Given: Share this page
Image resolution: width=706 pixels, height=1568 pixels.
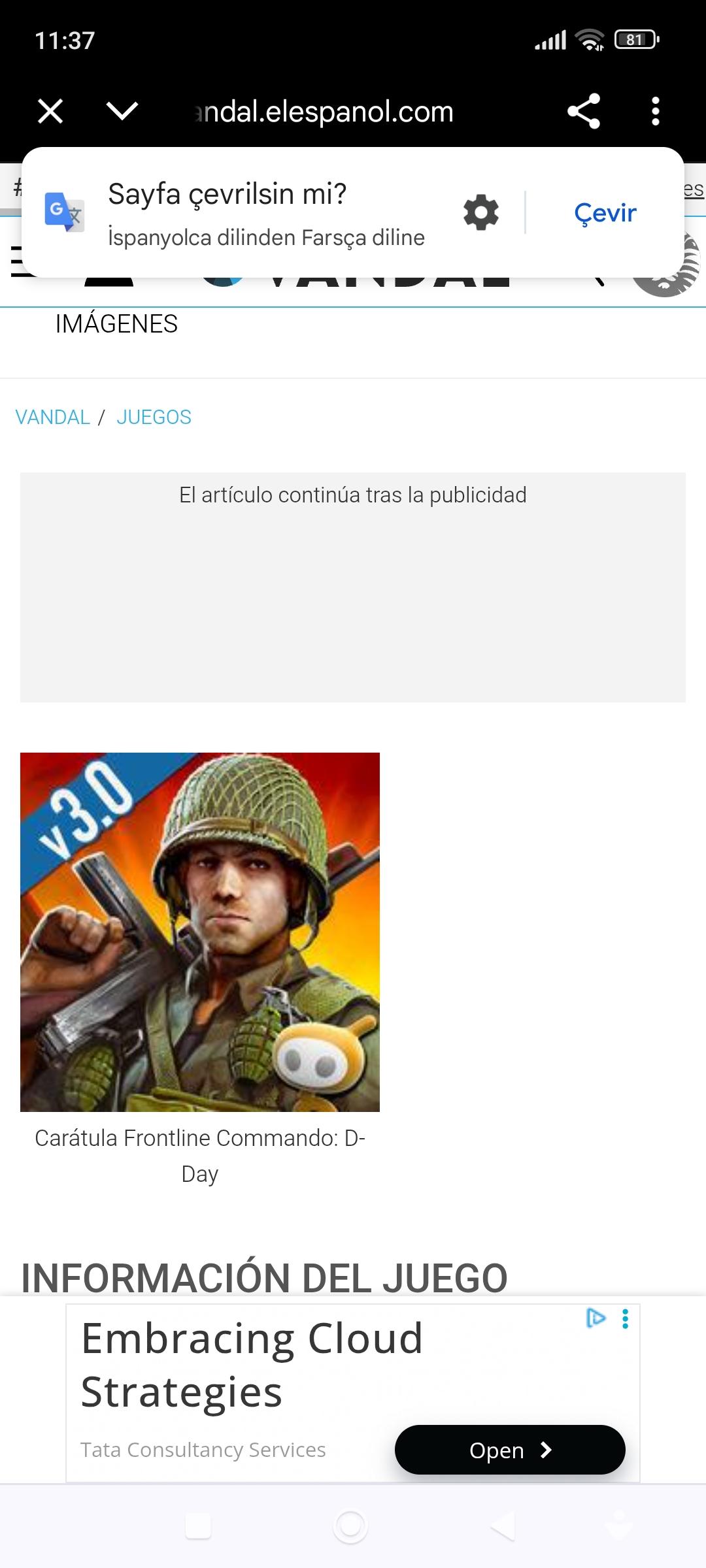Looking at the screenshot, I should (584, 111).
